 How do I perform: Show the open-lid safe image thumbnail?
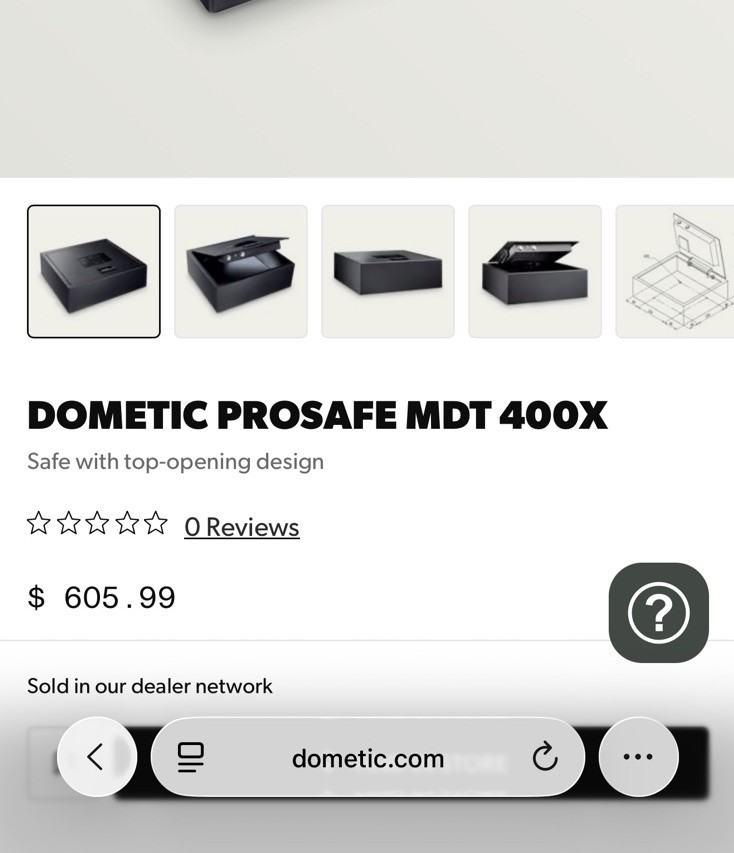(240, 271)
